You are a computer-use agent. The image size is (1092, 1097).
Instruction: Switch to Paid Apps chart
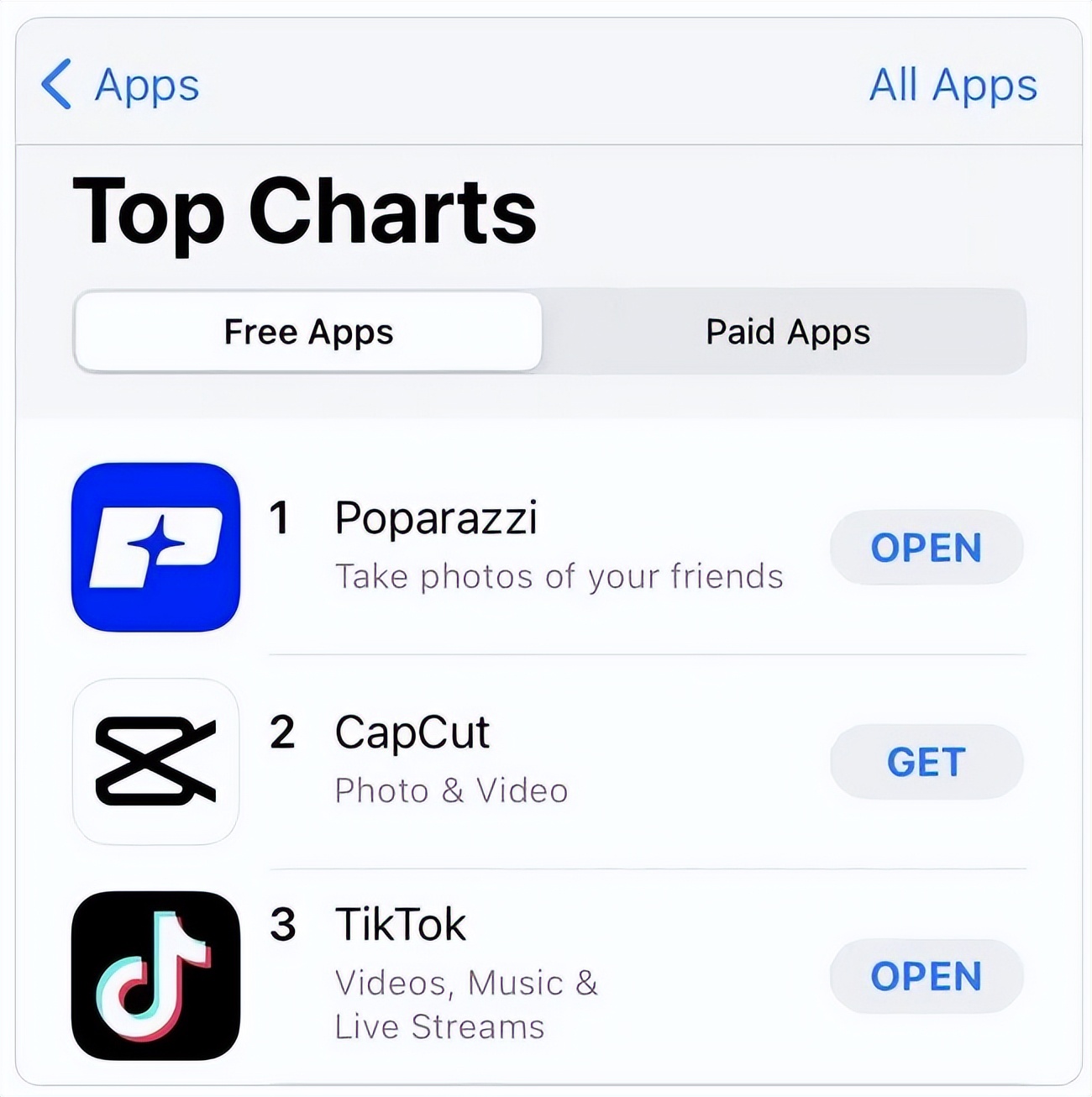point(787,332)
